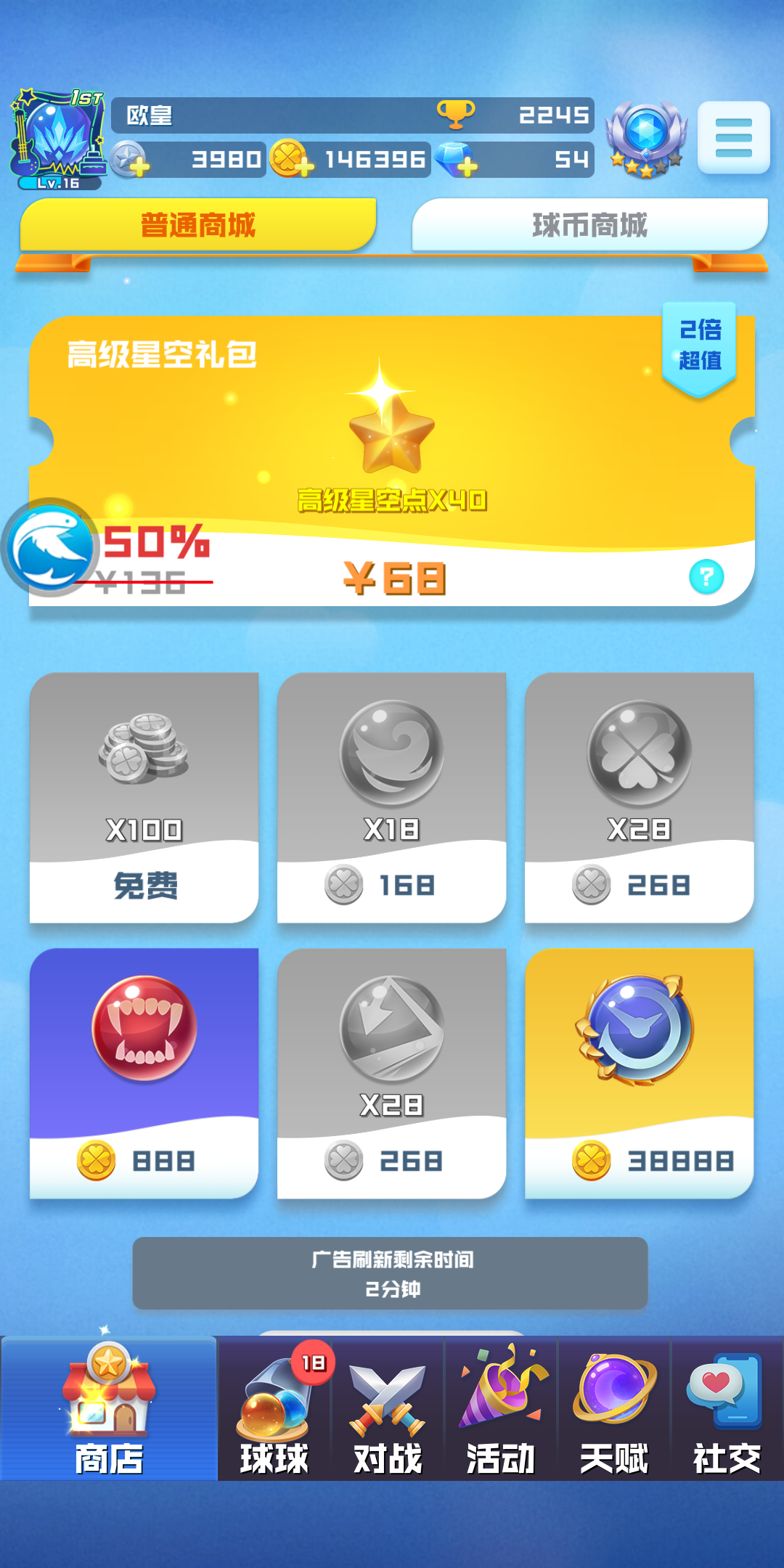Click the player rank medal badge icon
784x1568 pixels.
coord(645,138)
